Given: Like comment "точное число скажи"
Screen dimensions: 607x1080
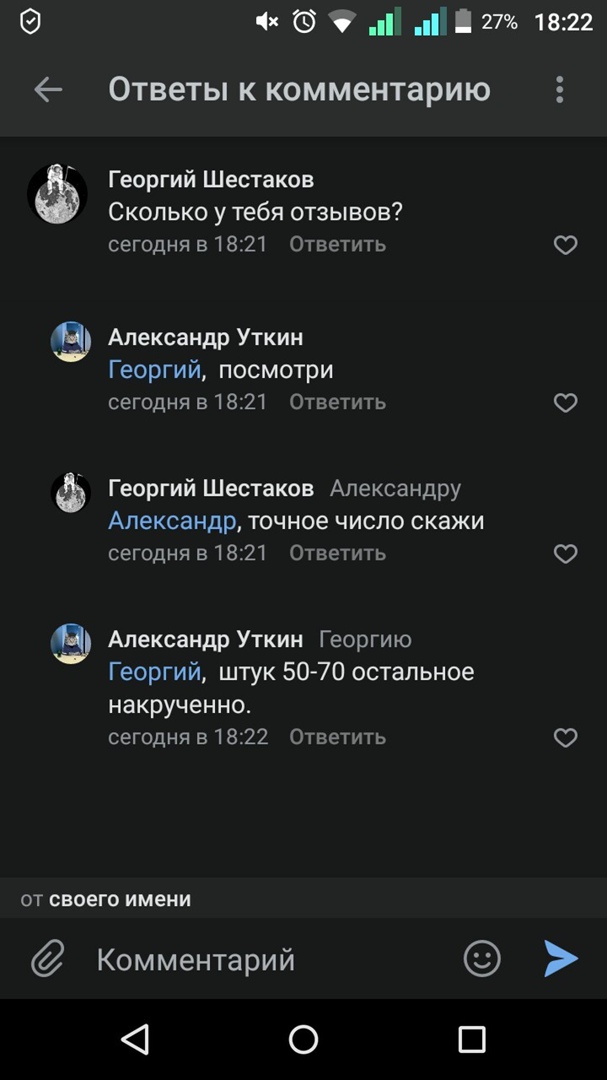Looking at the screenshot, I should click(x=566, y=554).
